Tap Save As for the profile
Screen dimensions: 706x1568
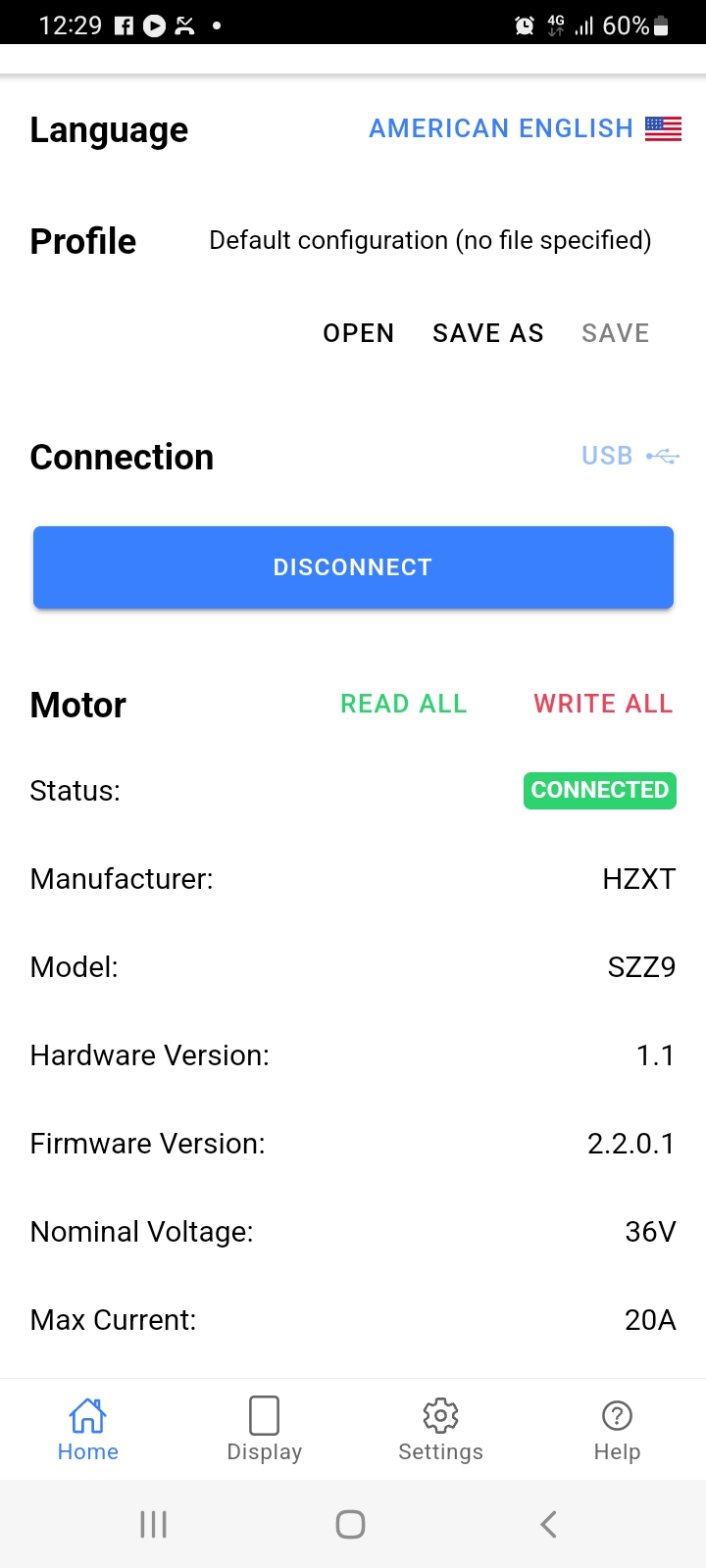pyautogui.click(x=488, y=333)
